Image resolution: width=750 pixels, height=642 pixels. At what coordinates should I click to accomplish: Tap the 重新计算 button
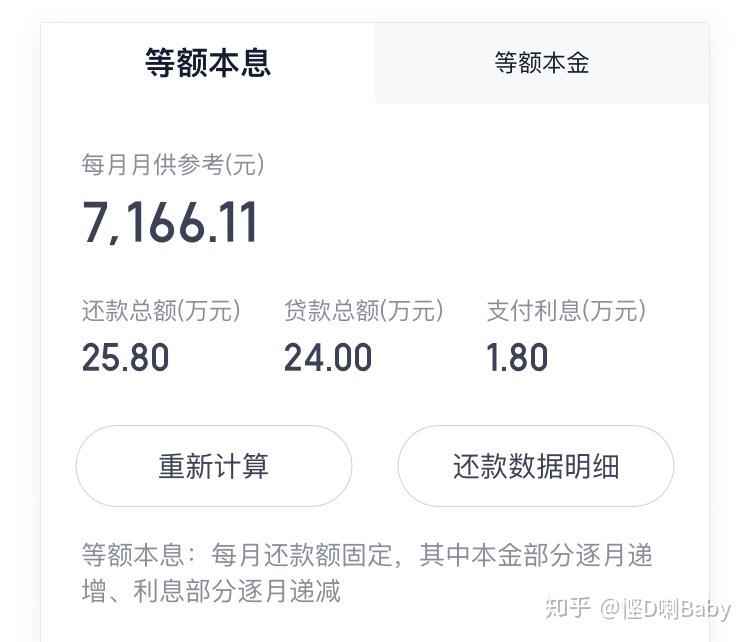tap(214, 466)
